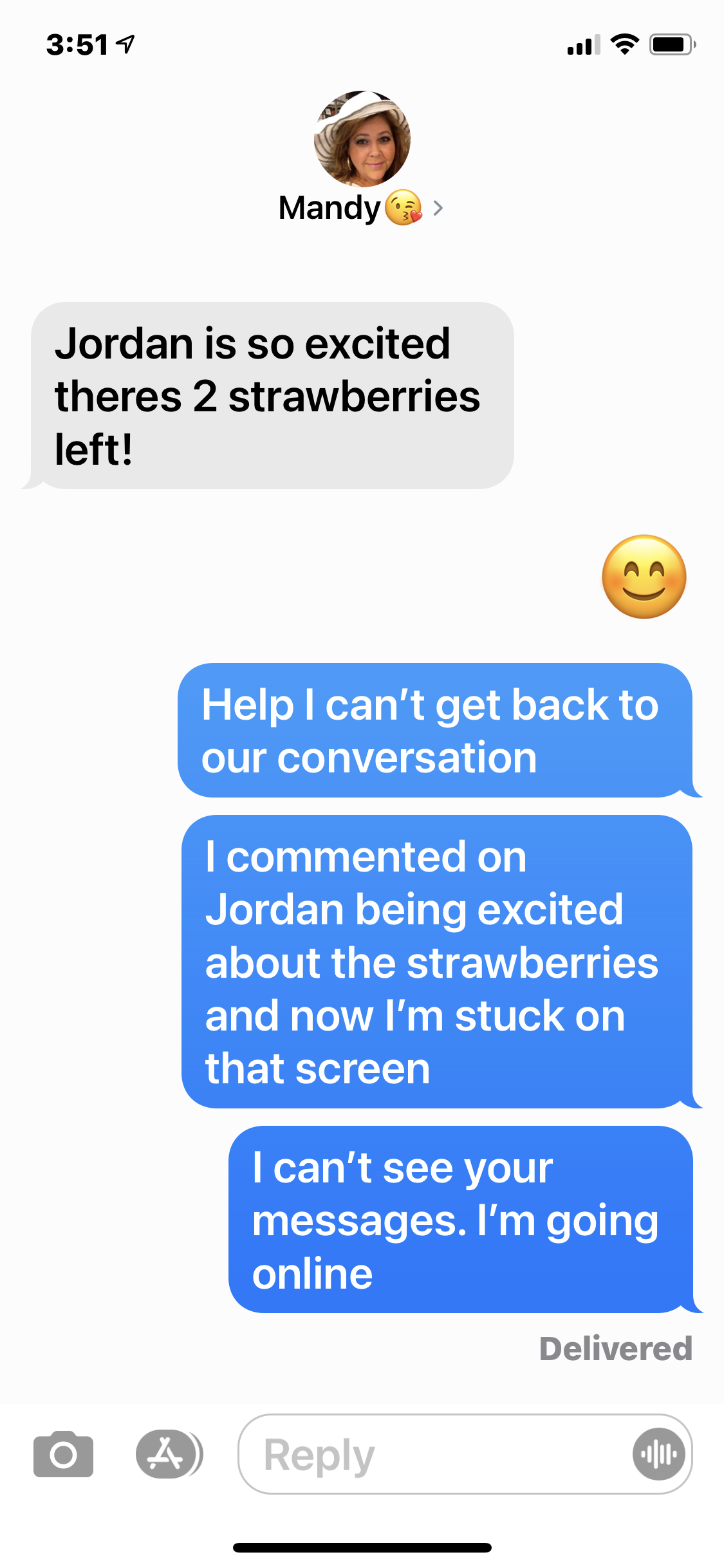
Task: Open the App Store apps drawer
Action: pyautogui.click(x=167, y=1454)
